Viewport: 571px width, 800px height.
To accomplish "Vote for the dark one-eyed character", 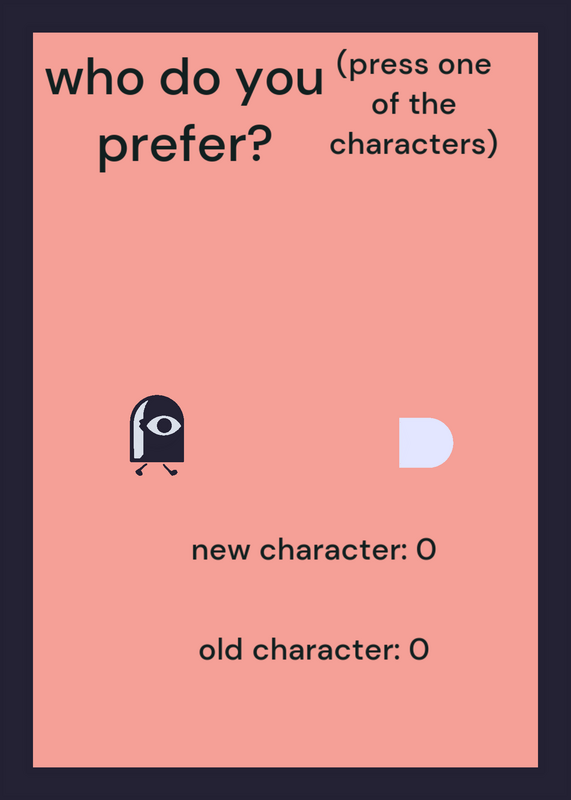I will tap(157, 435).
